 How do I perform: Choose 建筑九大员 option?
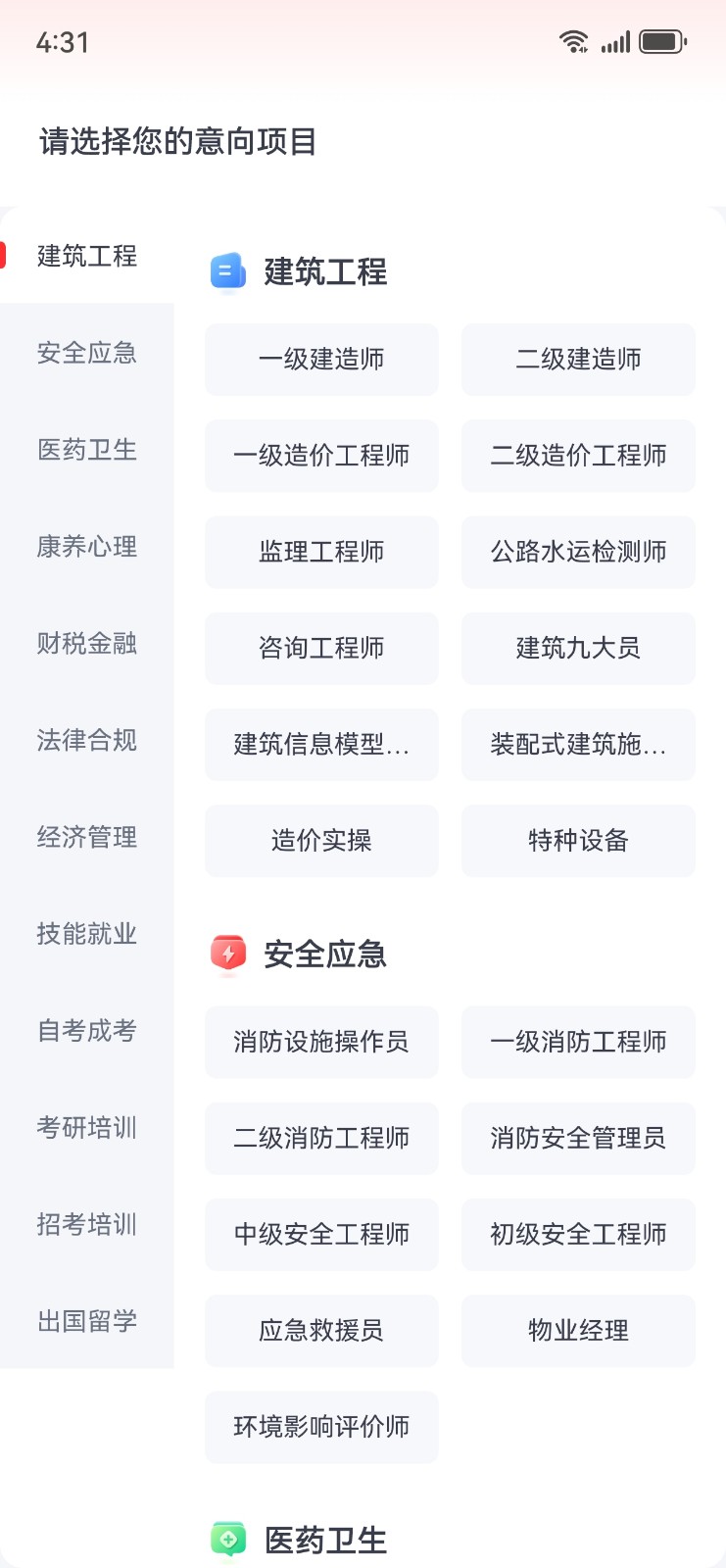pyautogui.click(x=578, y=648)
